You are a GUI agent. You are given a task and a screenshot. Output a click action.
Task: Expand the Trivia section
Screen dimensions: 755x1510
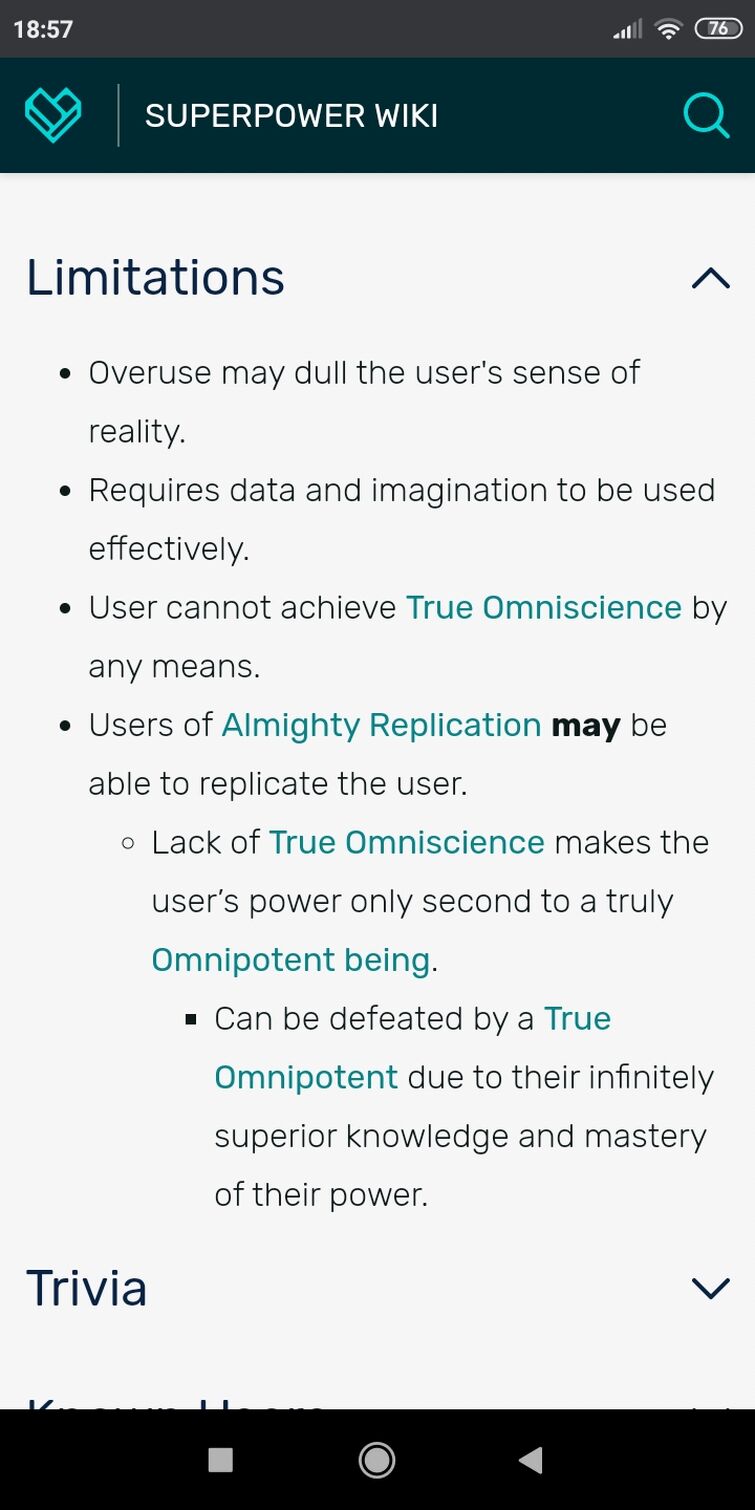click(710, 1288)
